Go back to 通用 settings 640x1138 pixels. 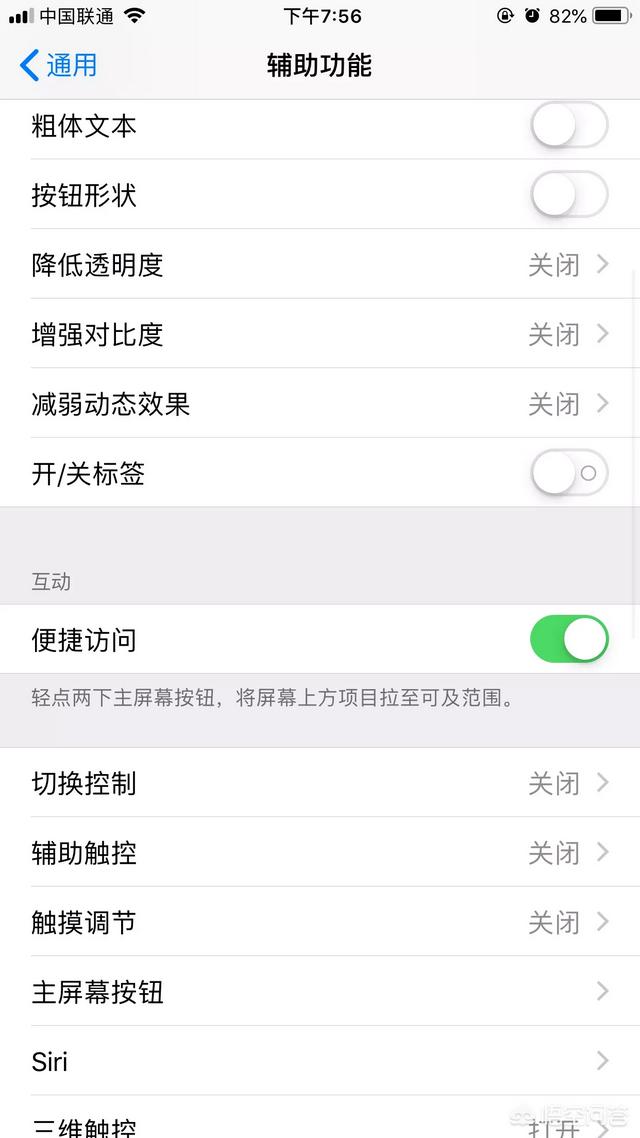(58, 66)
